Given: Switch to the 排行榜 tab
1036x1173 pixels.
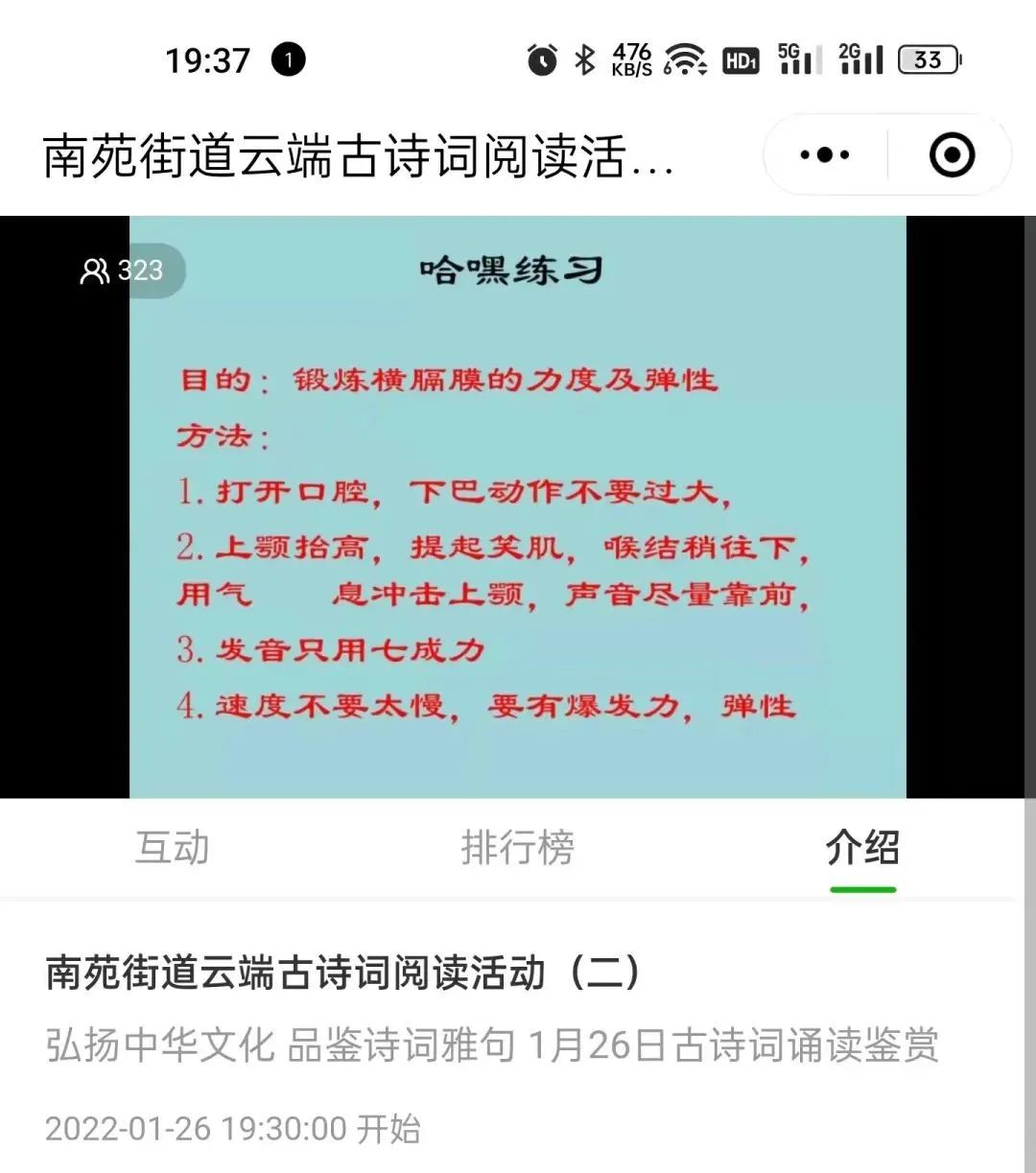Looking at the screenshot, I should (517, 848).
